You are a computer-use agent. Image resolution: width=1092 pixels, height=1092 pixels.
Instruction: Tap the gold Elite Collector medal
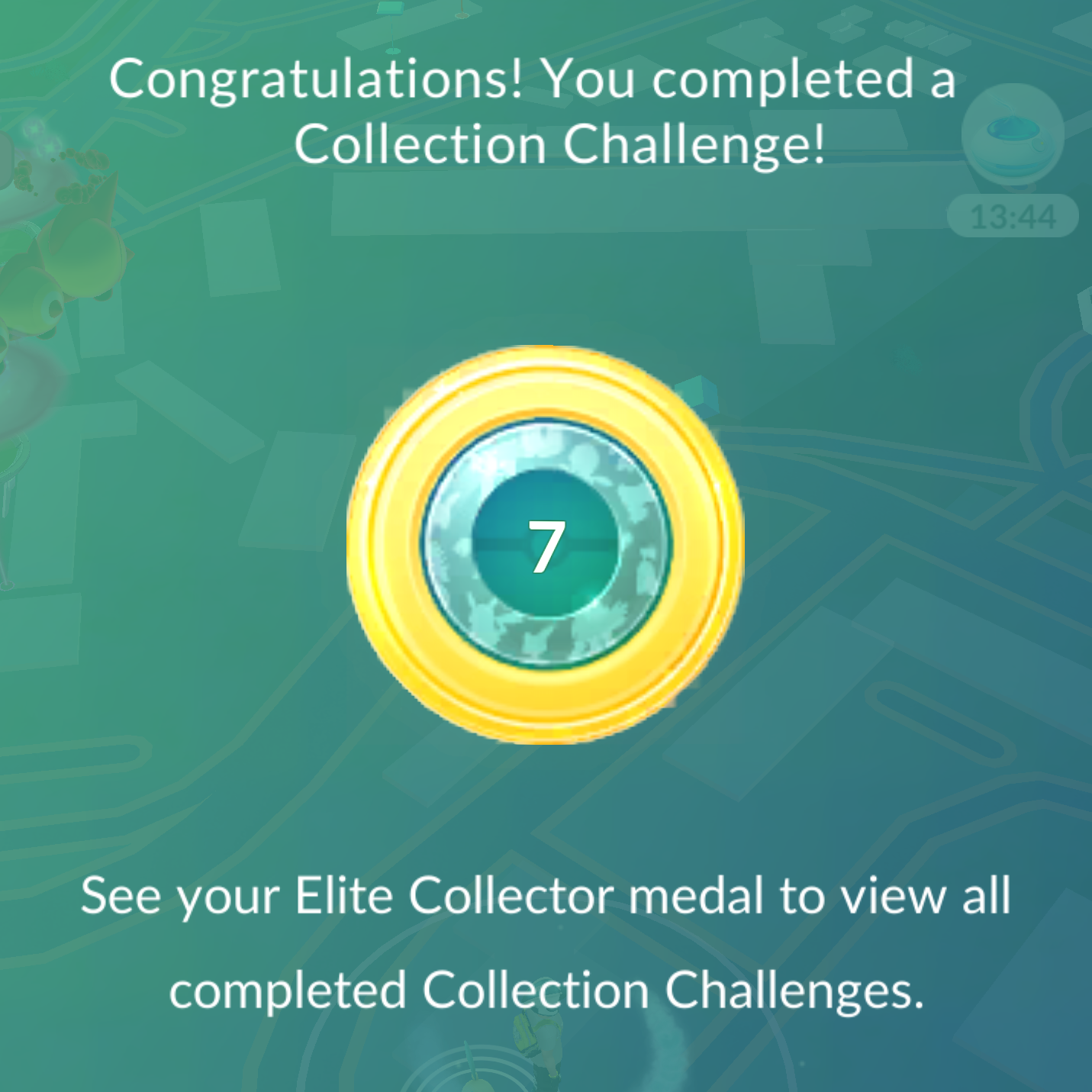point(545,544)
